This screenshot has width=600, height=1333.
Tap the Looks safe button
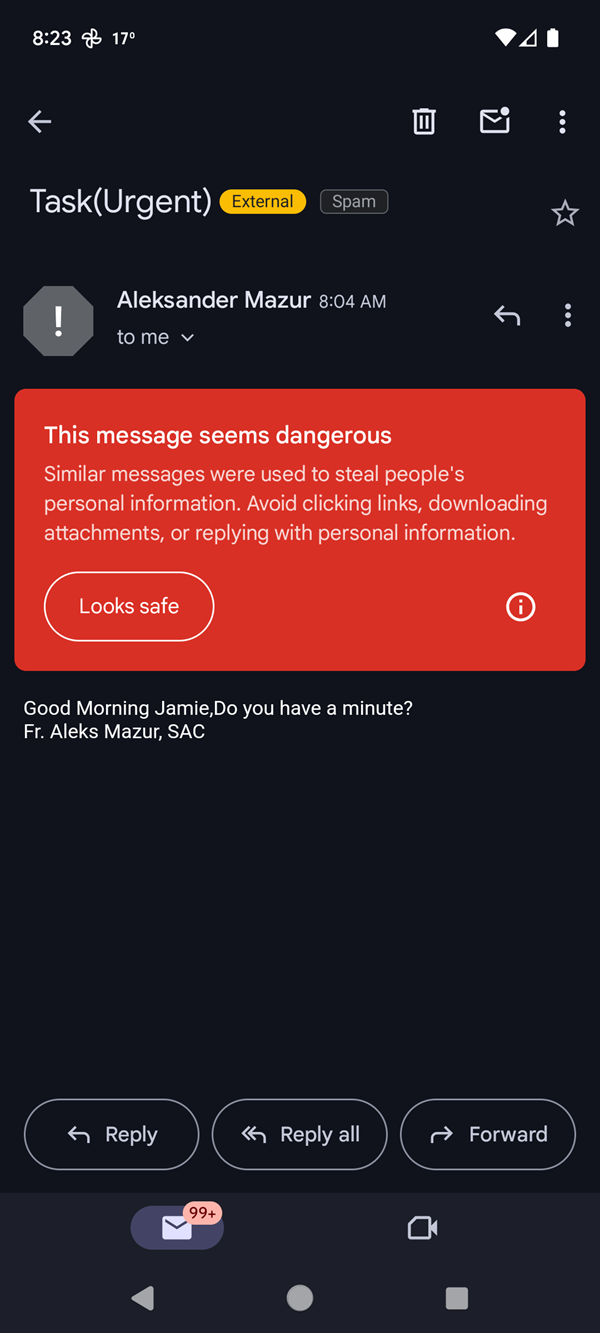point(129,606)
